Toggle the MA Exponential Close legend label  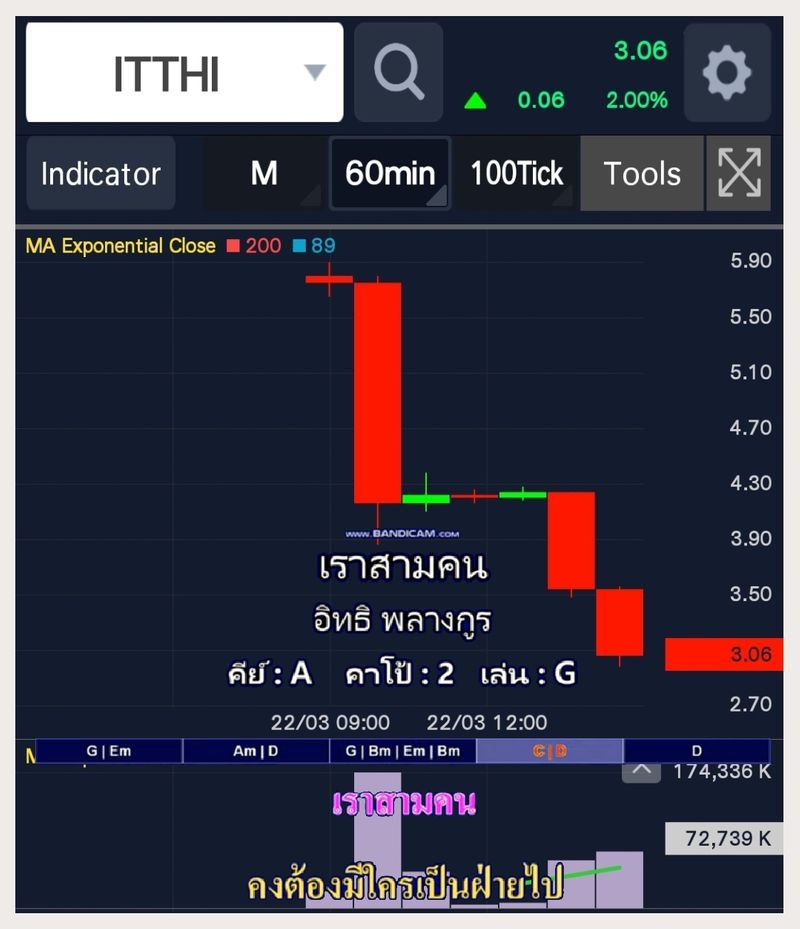click(x=119, y=245)
